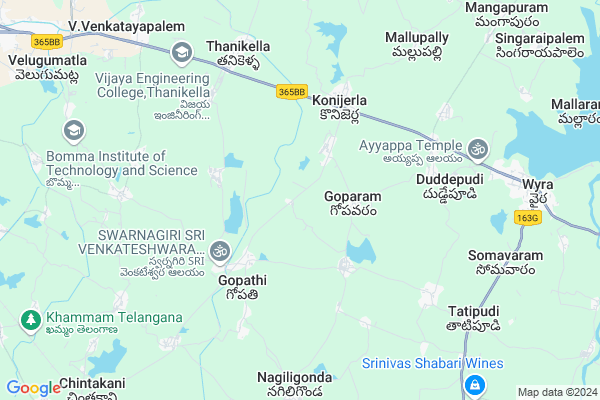Select the Khammam Telangana park pin
The image size is (600, 400).
[x=29, y=321]
